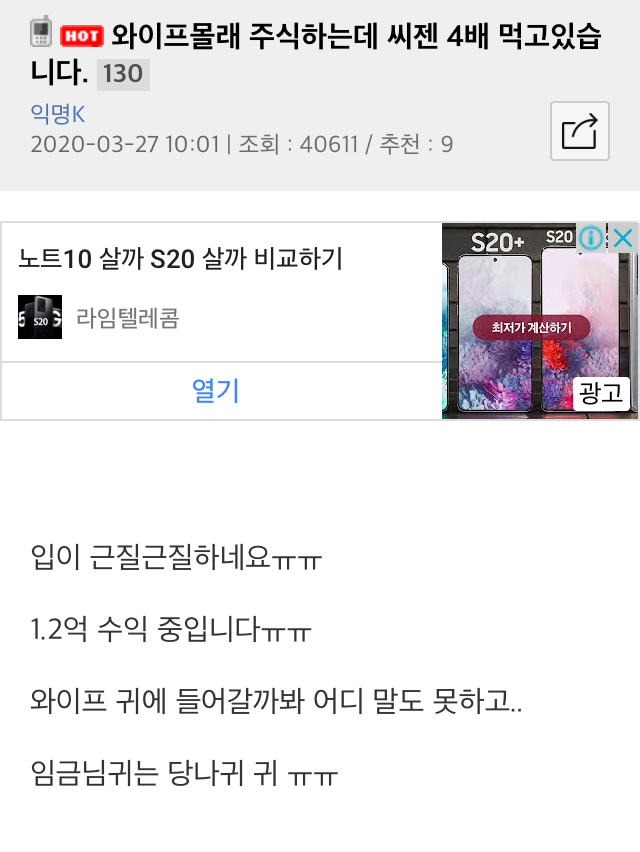Tap 열기 to open the ad
The height and width of the screenshot is (852, 640).
coord(216,390)
